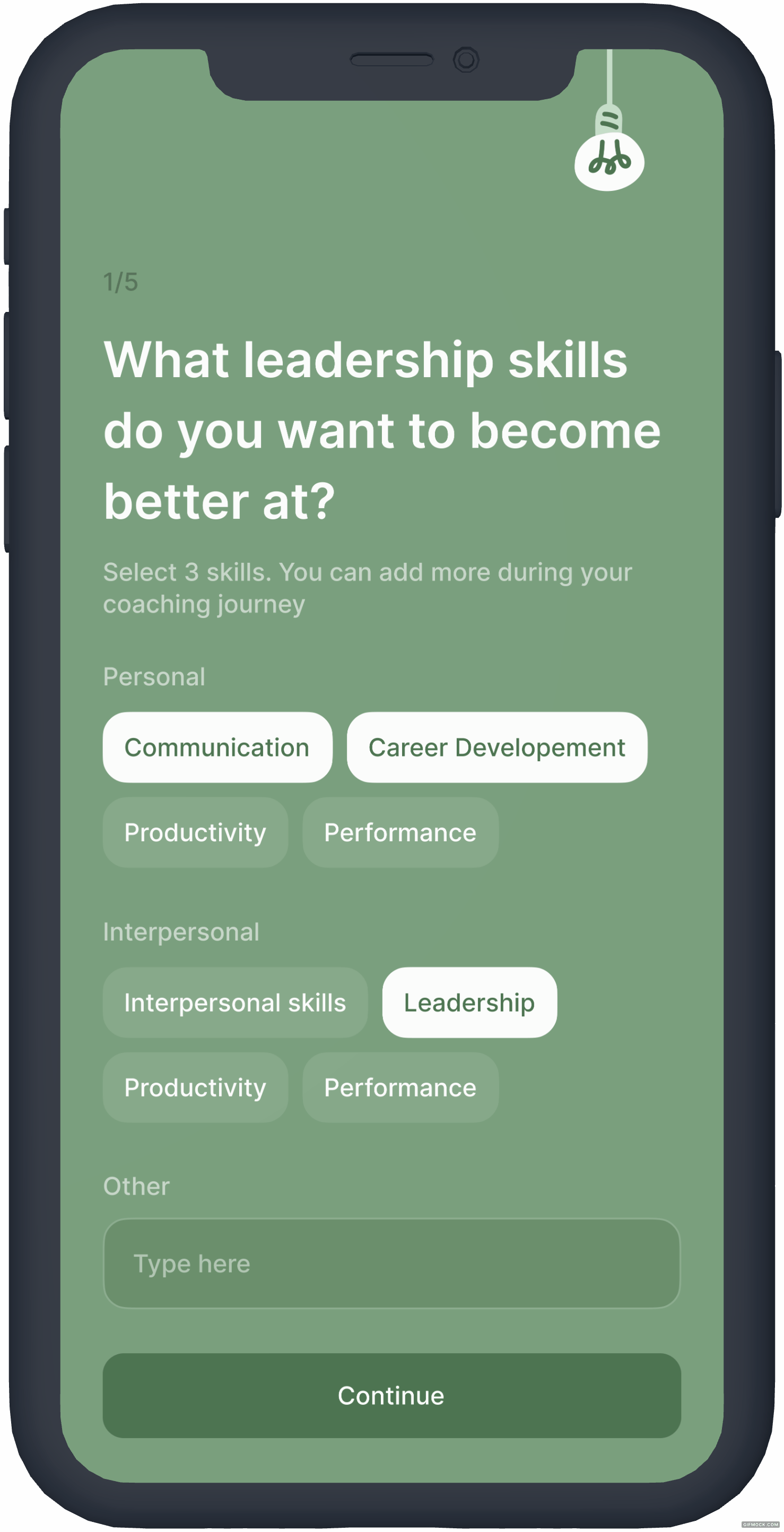Select the Interpersonal skills chip

[x=234, y=1002]
